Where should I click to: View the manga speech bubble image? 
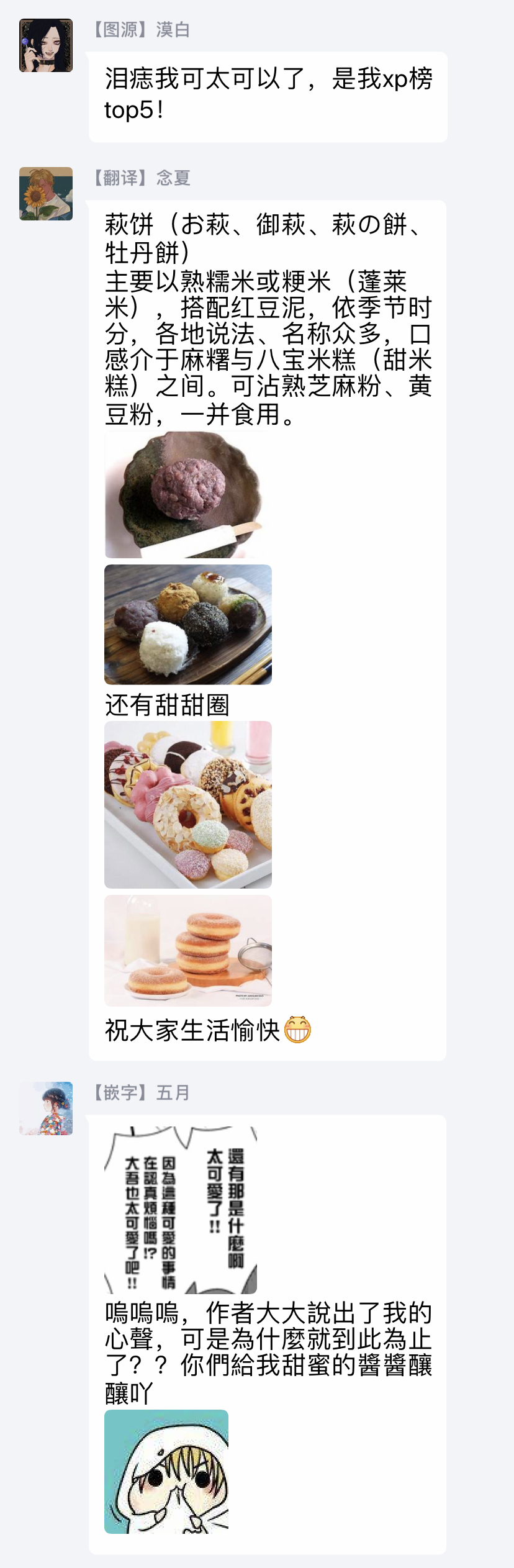[180, 1210]
